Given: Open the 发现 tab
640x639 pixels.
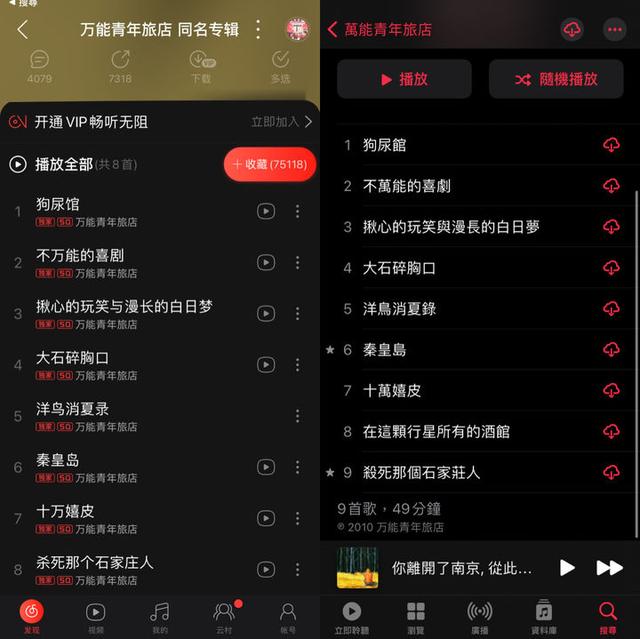Looking at the screenshot, I should pos(32,616).
